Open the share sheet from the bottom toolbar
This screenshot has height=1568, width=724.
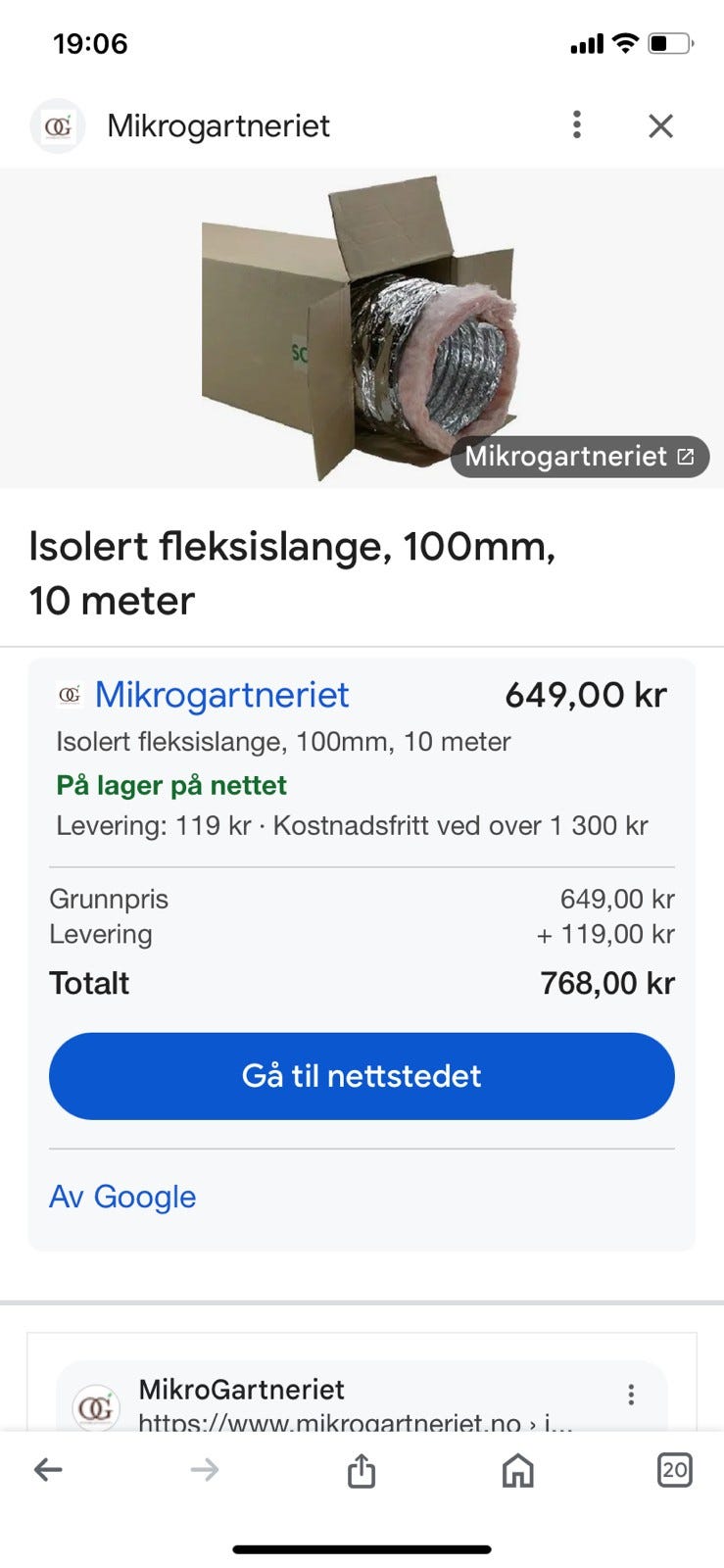pos(362,1469)
